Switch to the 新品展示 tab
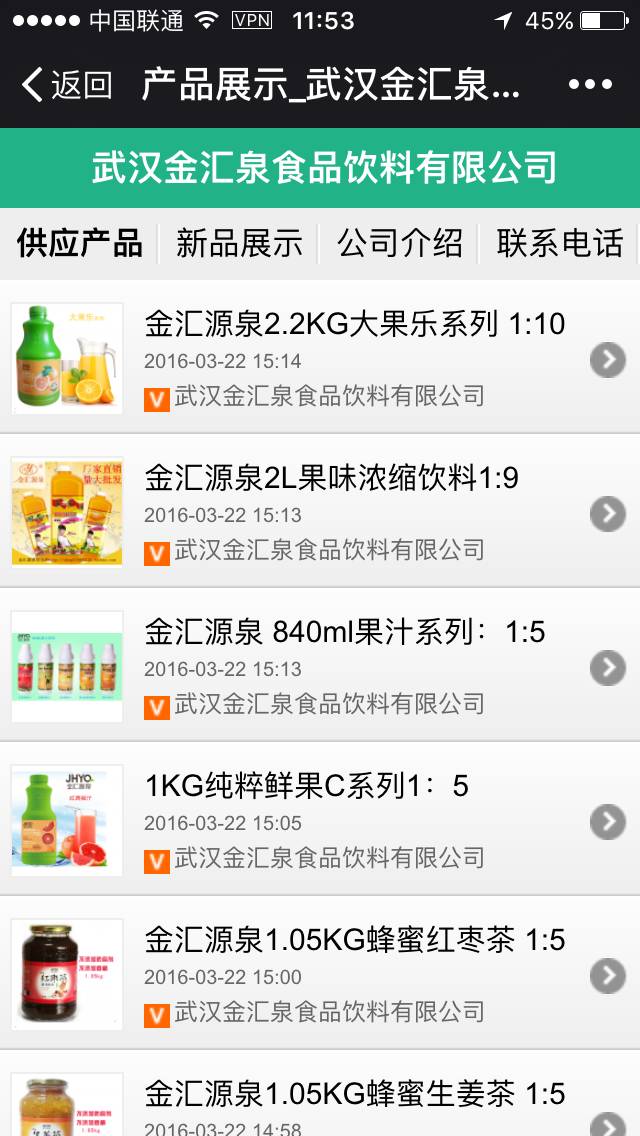 pyautogui.click(x=239, y=243)
